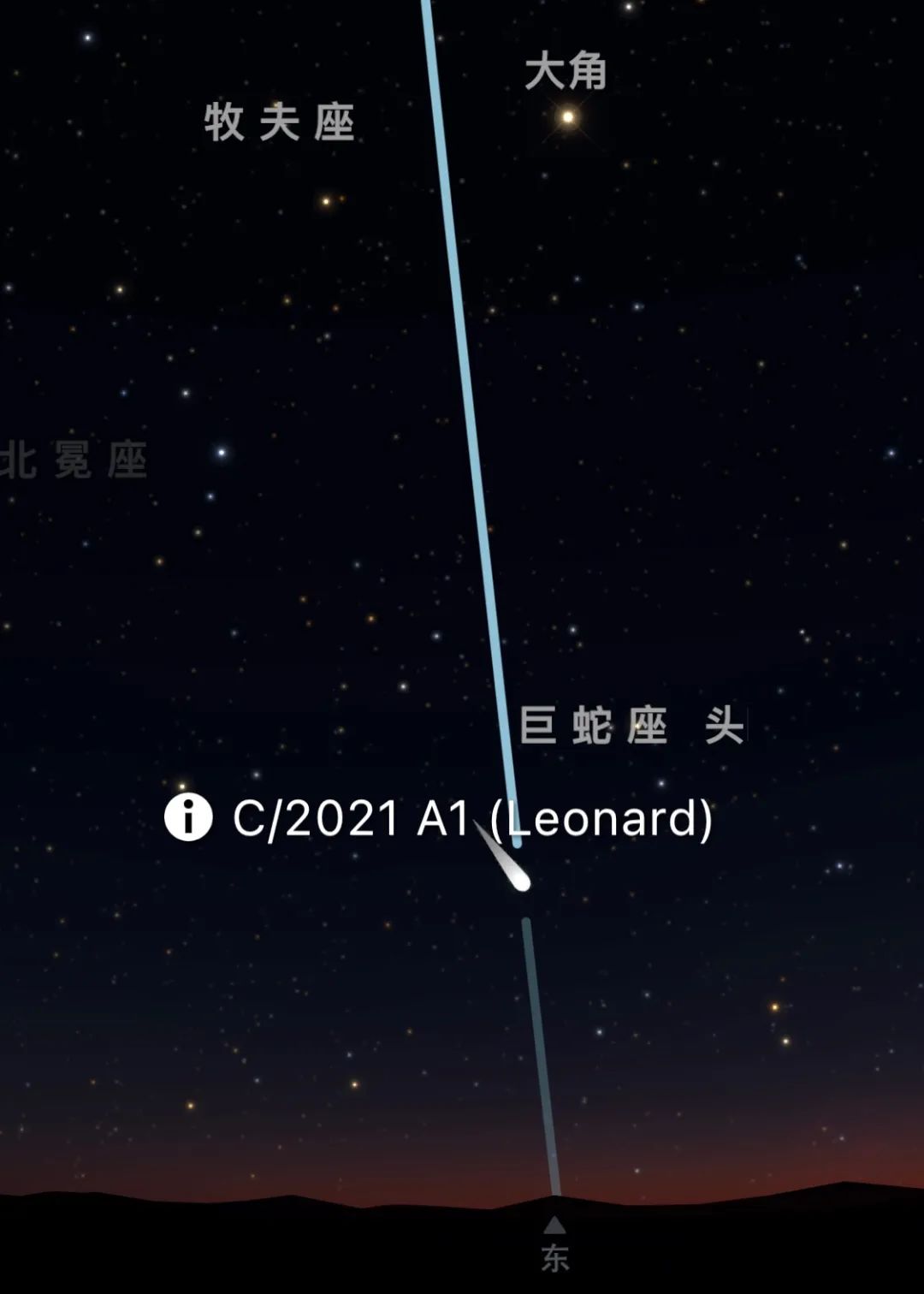The width and height of the screenshot is (924, 1294).
Task: Open info for comet C/2021 A1 (Leonard)
Action: 188,817
